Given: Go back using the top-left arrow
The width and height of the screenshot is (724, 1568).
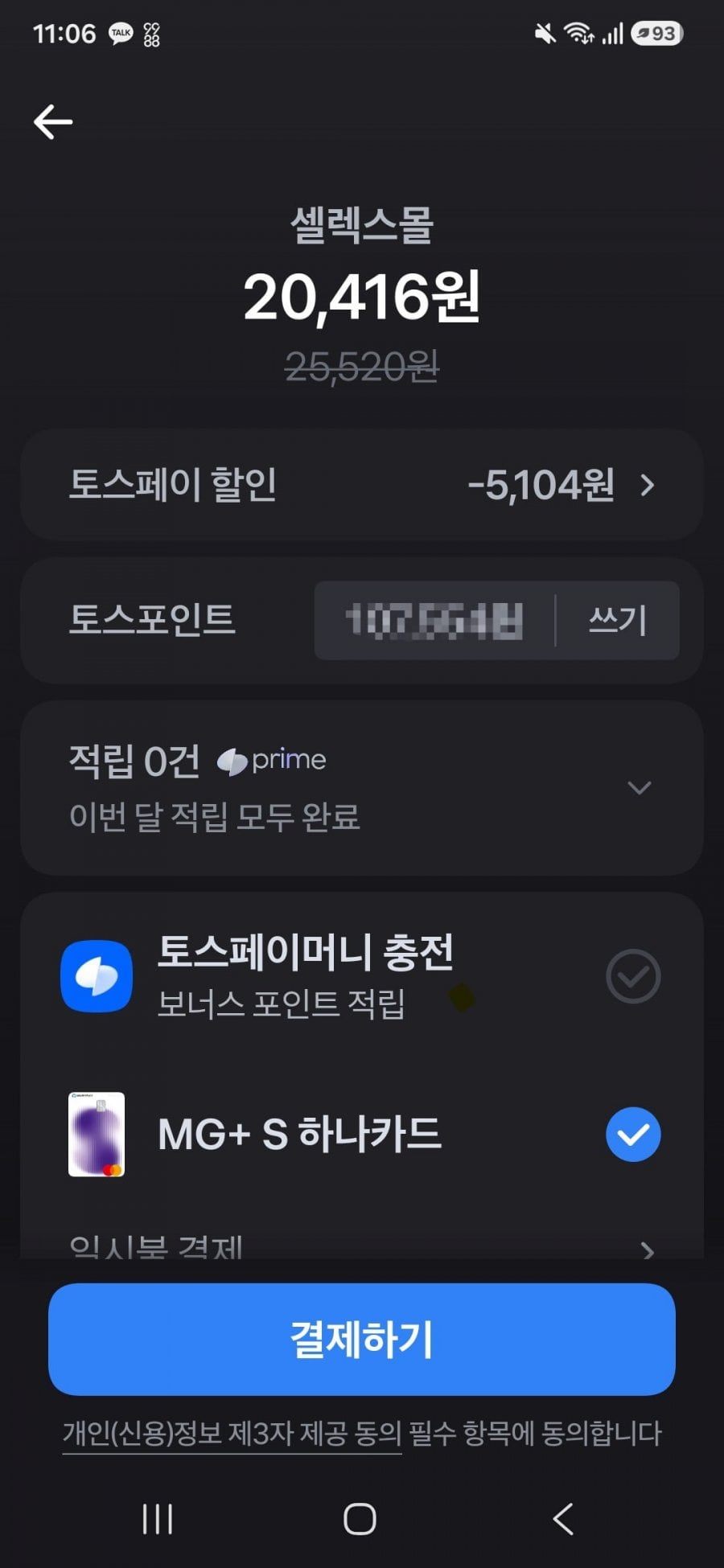Looking at the screenshot, I should click(x=53, y=122).
